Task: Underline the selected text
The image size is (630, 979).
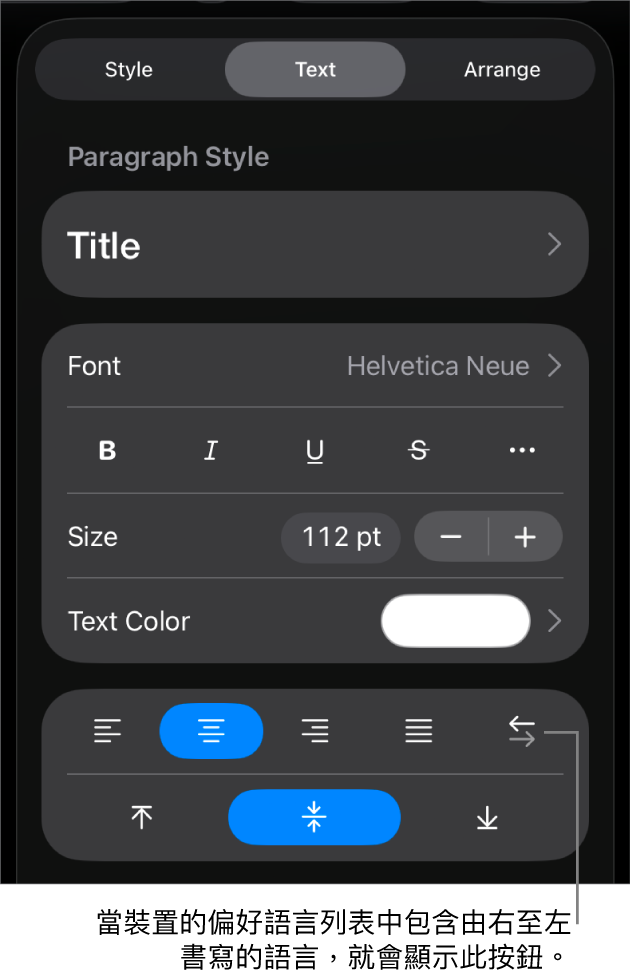Action: (315, 451)
